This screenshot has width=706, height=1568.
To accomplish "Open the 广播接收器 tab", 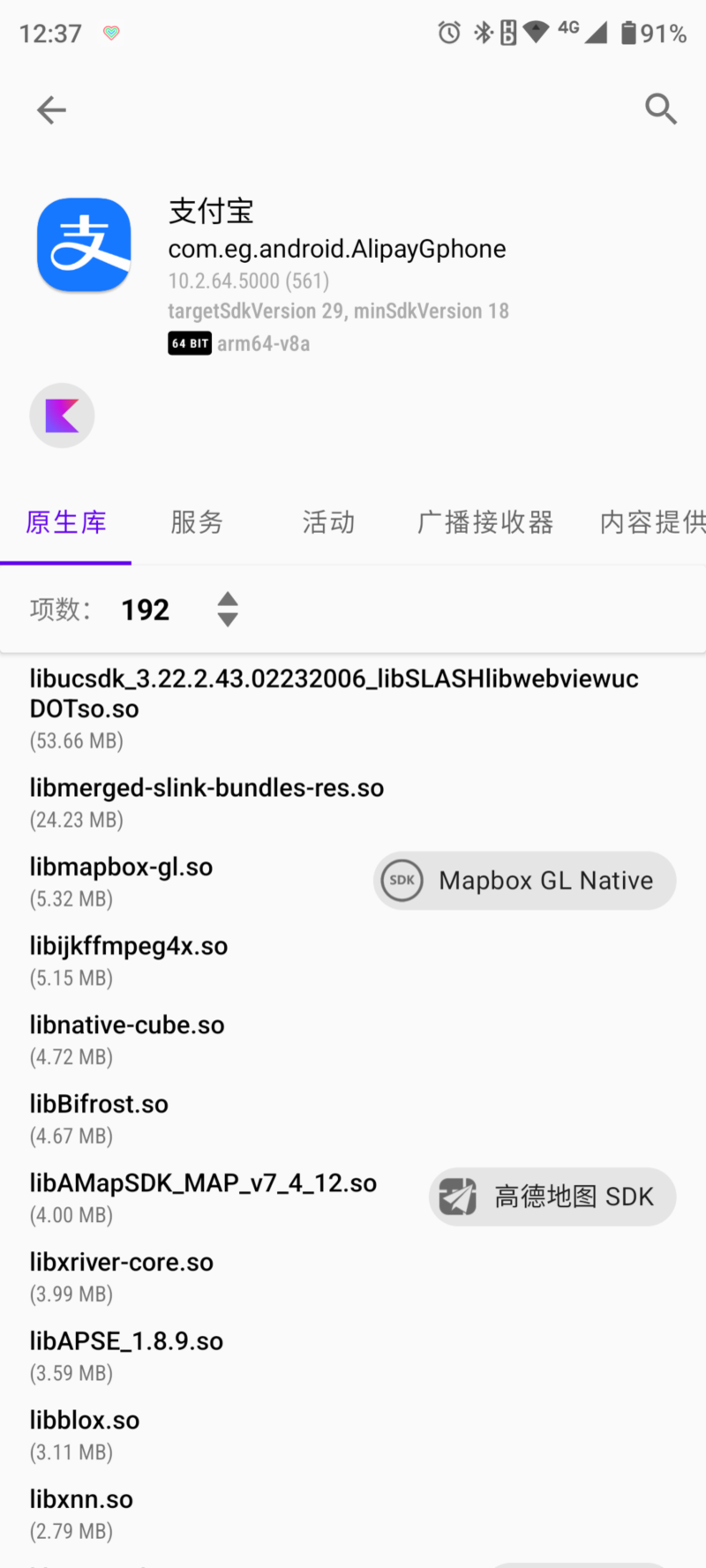I will pos(484,522).
